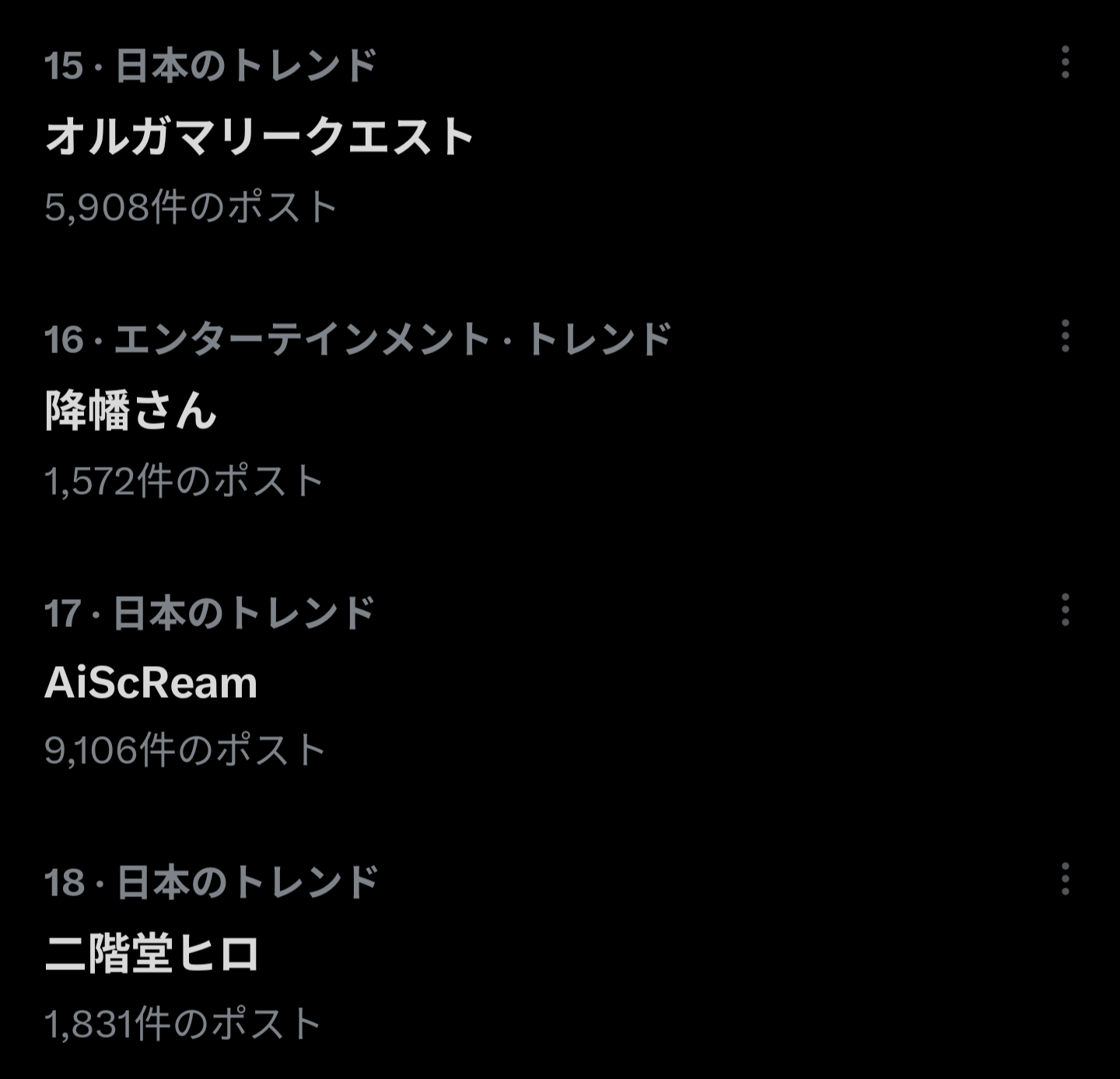Viewport: 1120px width, 1079px height.
Task: Open more options for 降幡さん trend
Action: coord(1065,336)
